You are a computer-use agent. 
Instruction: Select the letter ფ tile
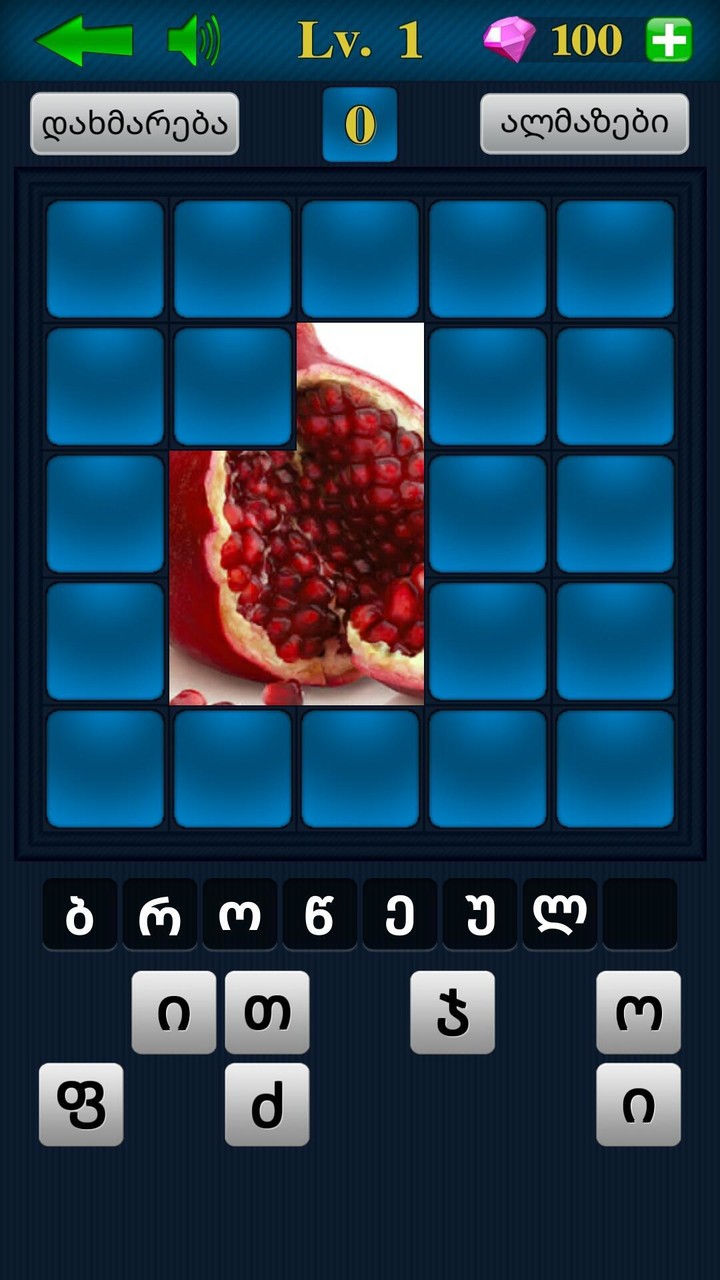coord(81,1104)
